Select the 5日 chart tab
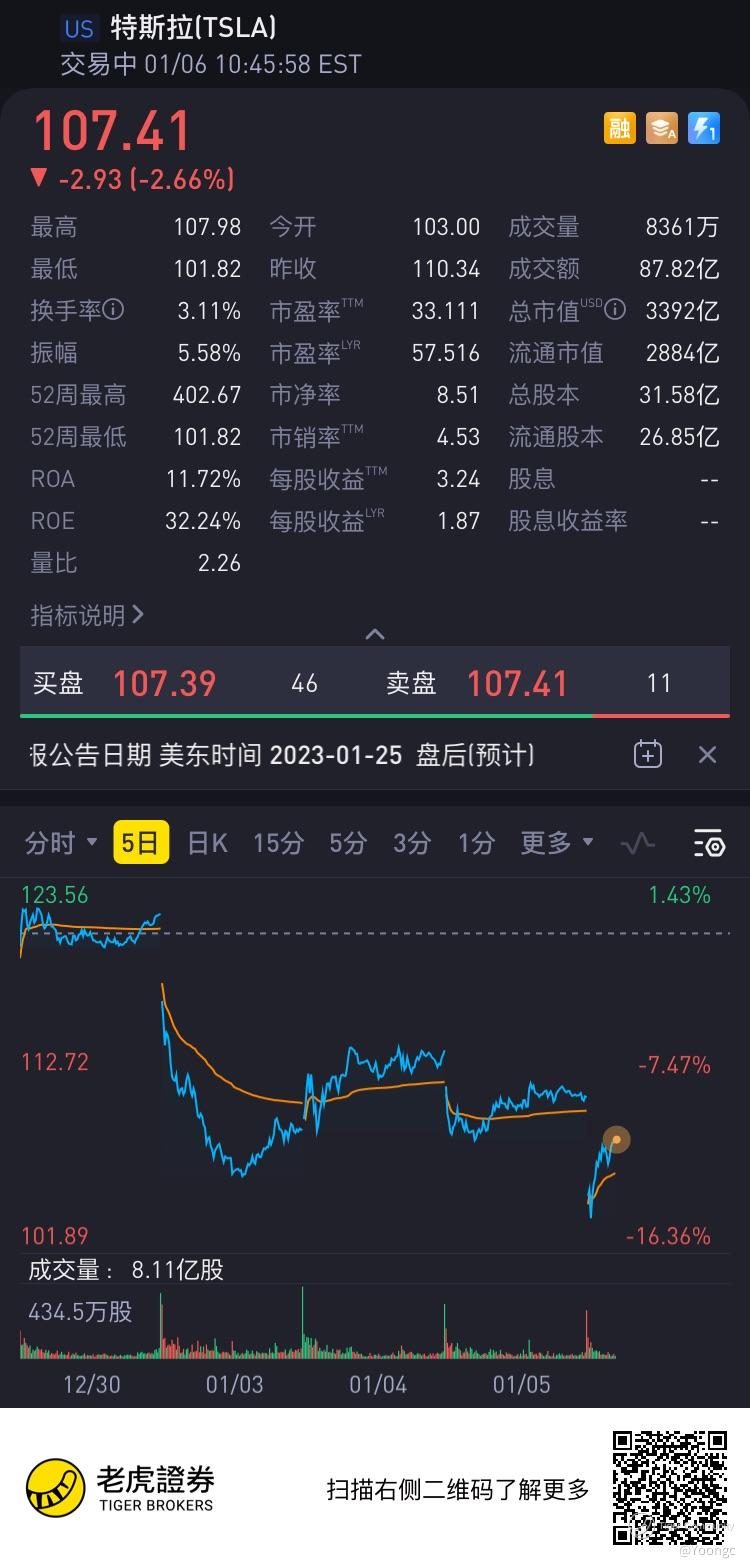750x1568 pixels. (141, 842)
